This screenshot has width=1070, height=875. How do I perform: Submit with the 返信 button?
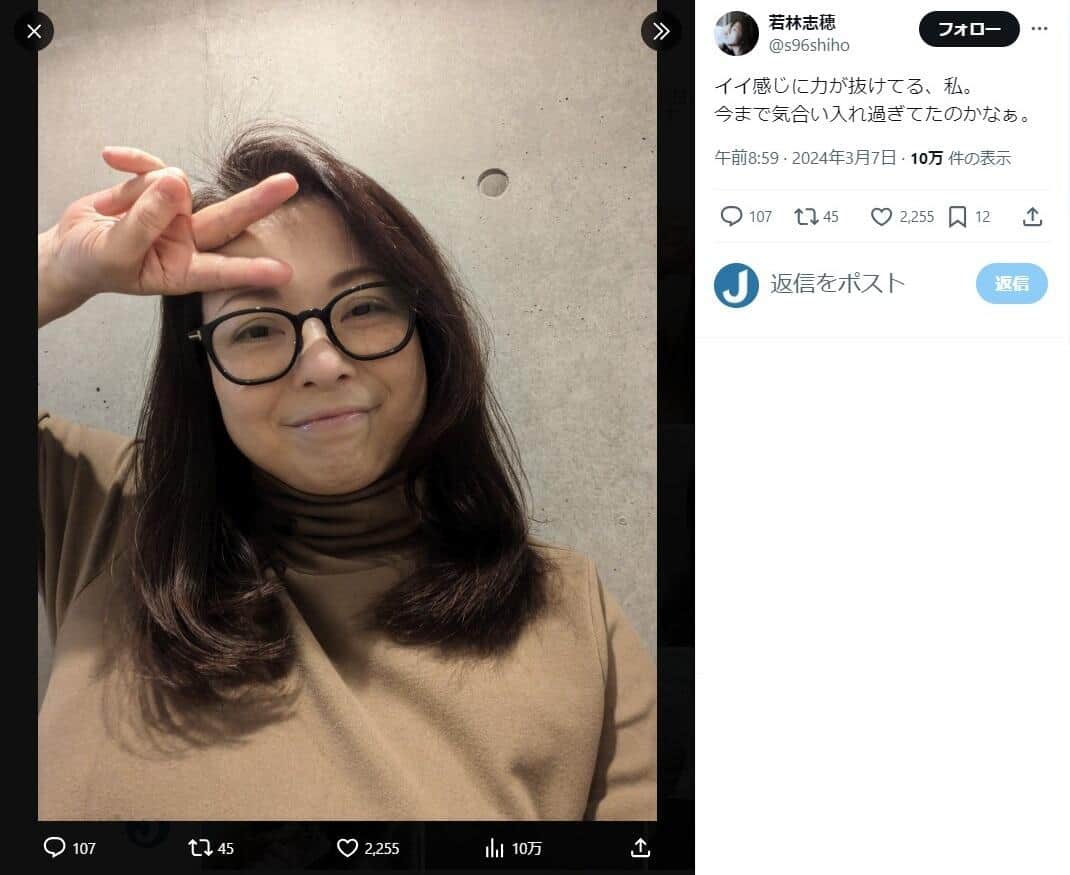1011,284
